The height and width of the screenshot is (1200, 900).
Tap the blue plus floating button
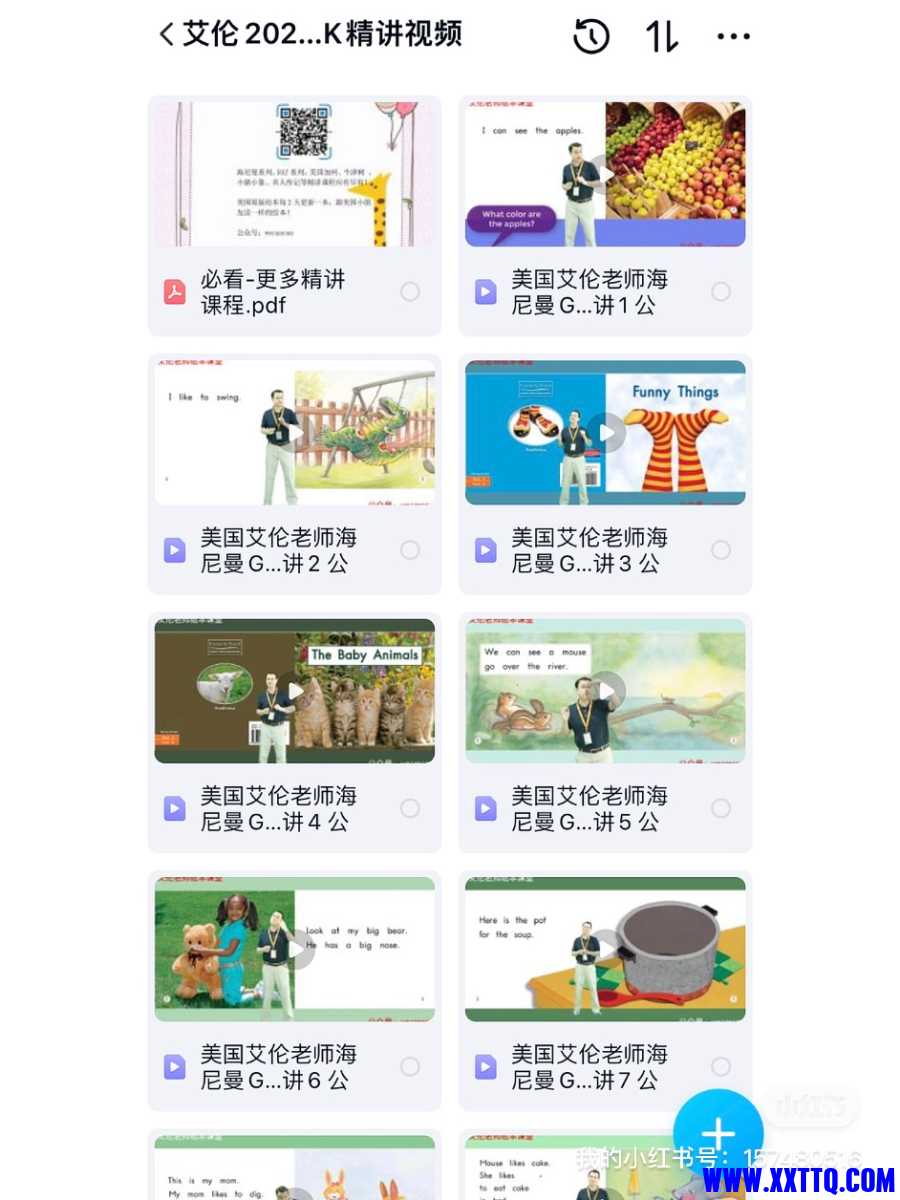point(718,1133)
